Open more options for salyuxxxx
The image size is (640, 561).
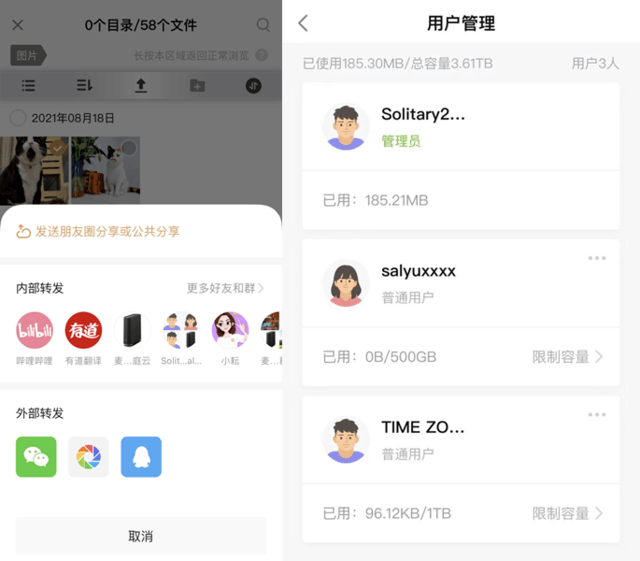click(597, 258)
